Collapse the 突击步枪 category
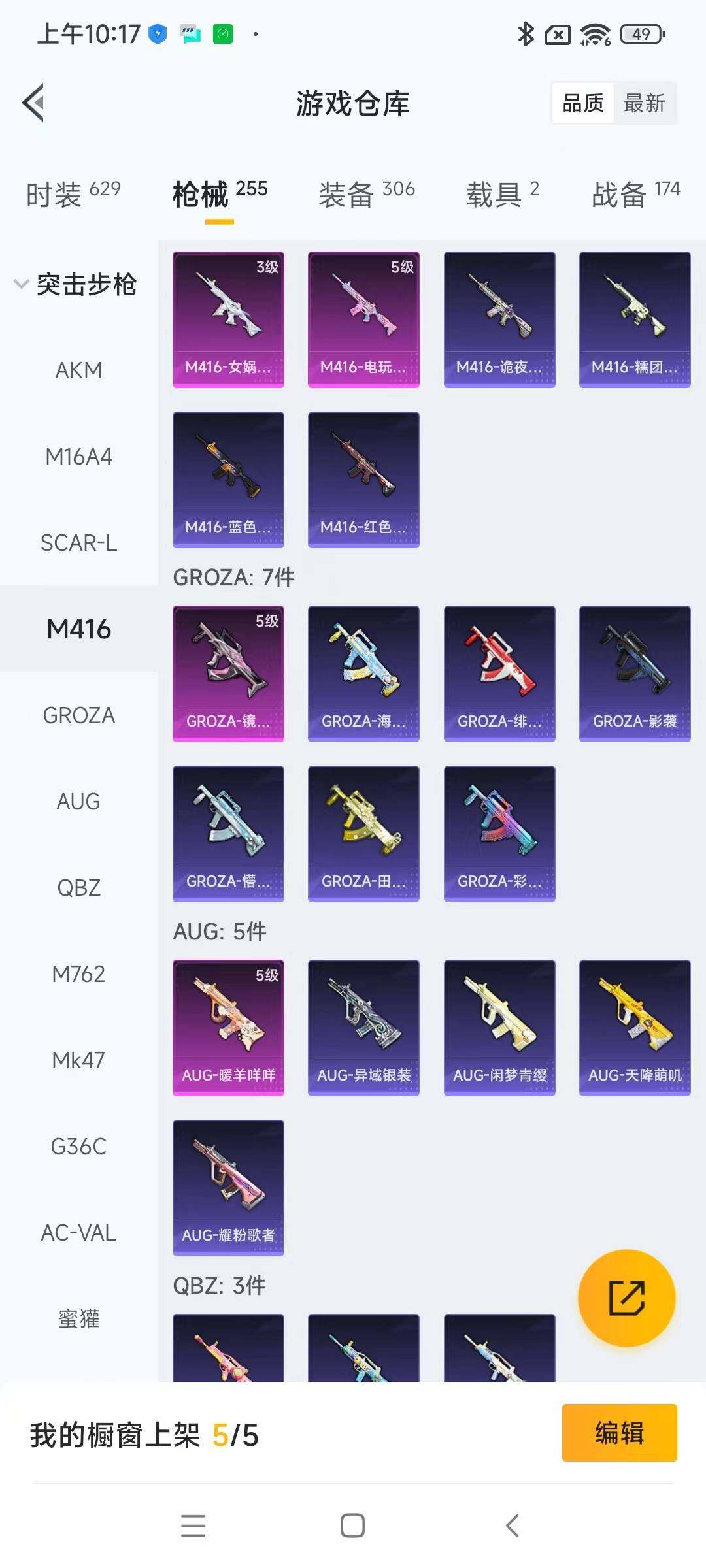This screenshot has width=706, height=1568. coord(75,284)
